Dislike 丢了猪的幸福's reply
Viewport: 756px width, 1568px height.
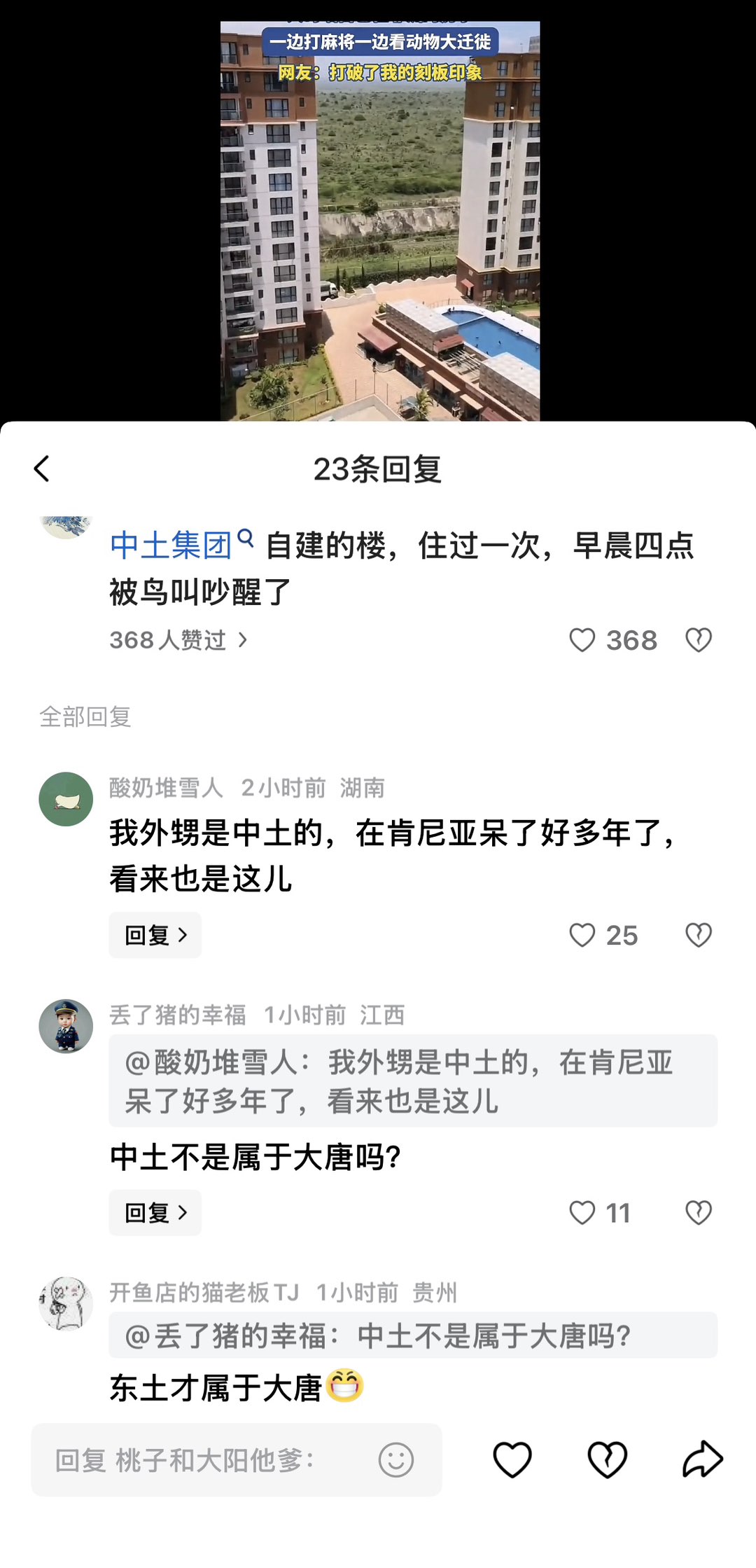(698, 1212)
